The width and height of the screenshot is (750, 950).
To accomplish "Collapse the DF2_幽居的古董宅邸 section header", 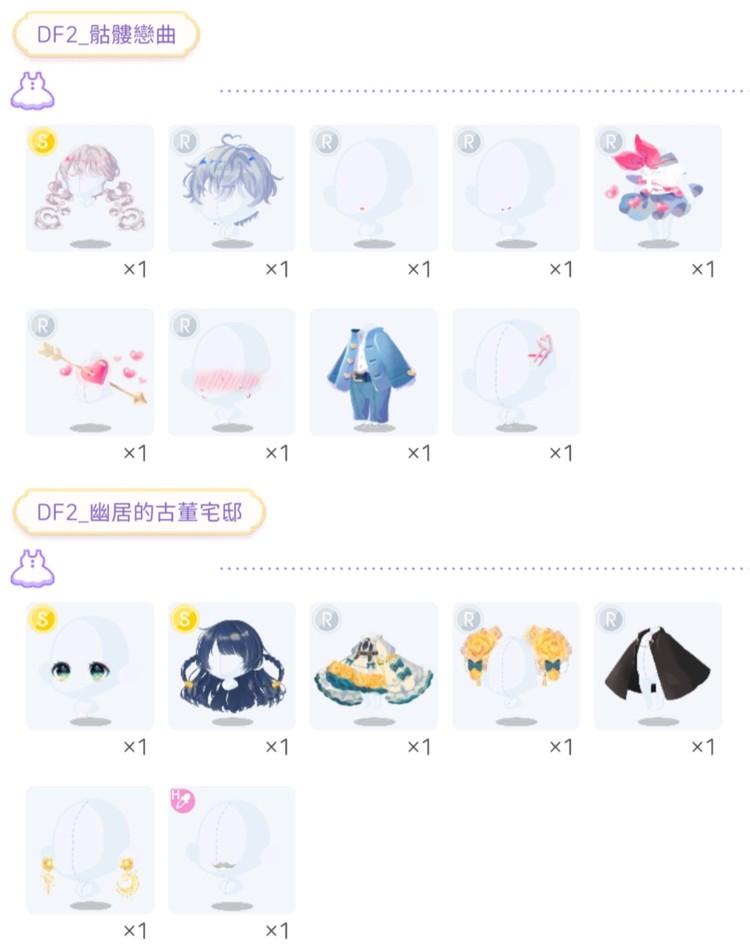I will pyautogui.click(x=139, y=511).
